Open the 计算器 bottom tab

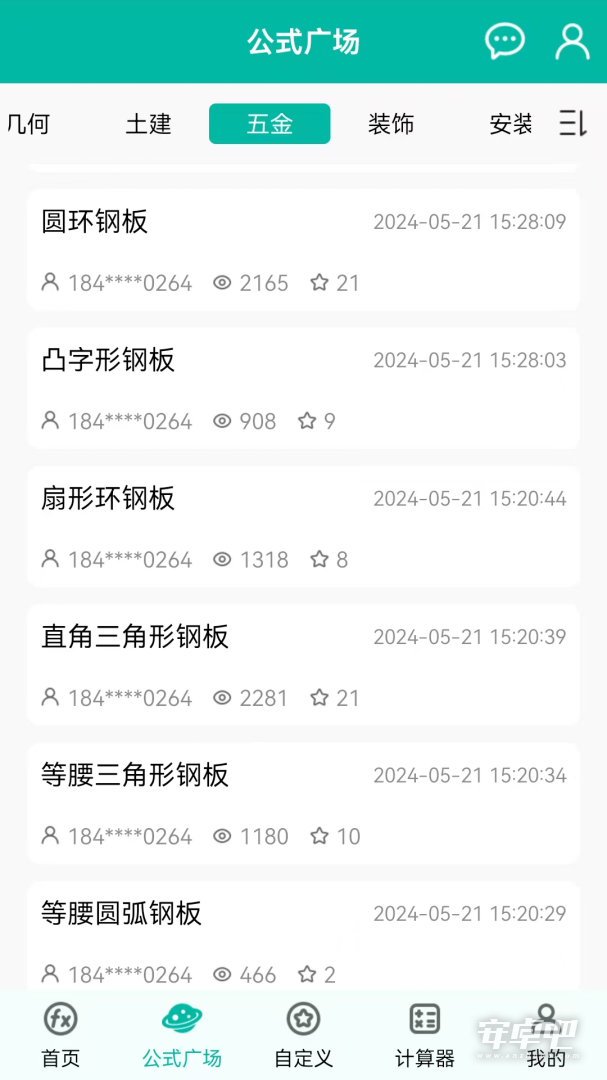[424, 1035]
